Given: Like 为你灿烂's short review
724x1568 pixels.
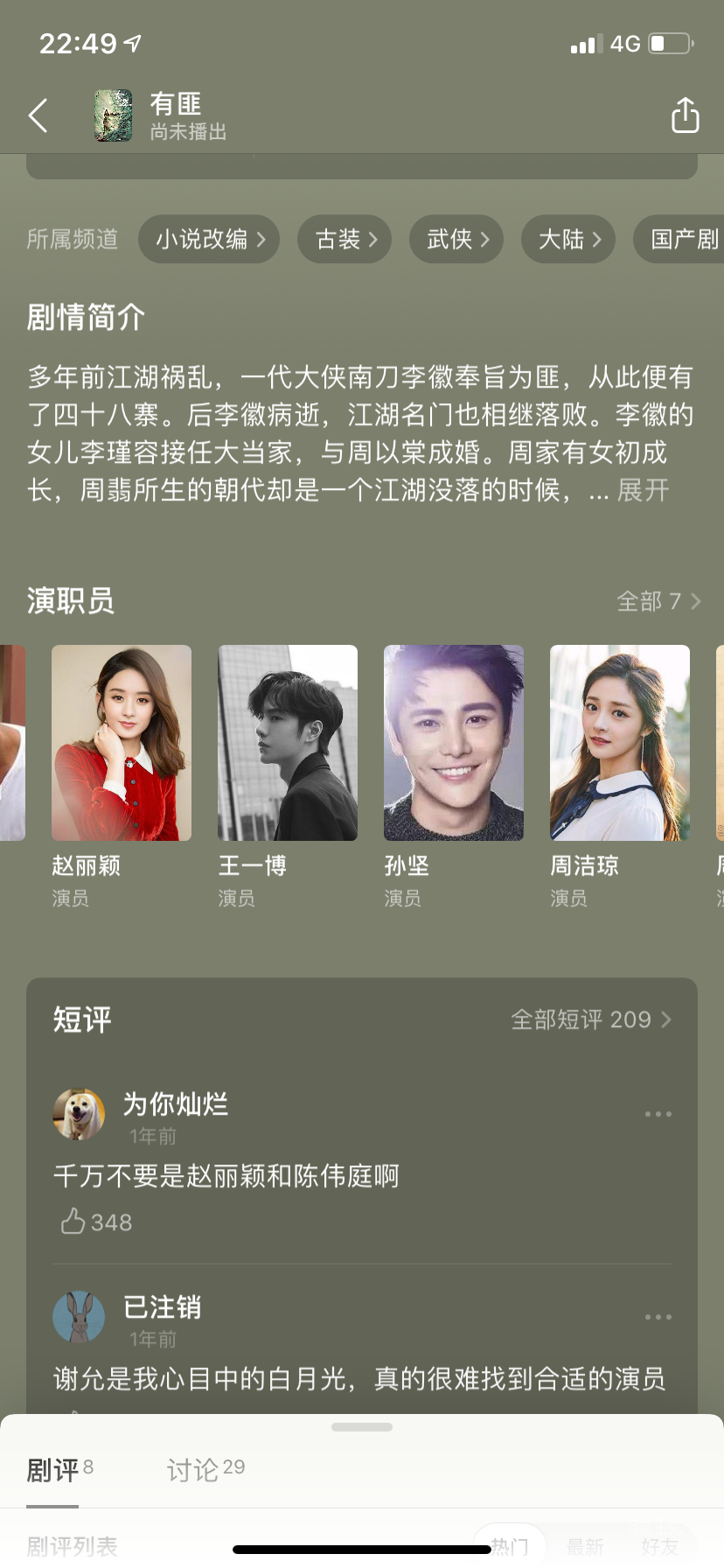Looking at the screenshot, I should [74, 1221].
